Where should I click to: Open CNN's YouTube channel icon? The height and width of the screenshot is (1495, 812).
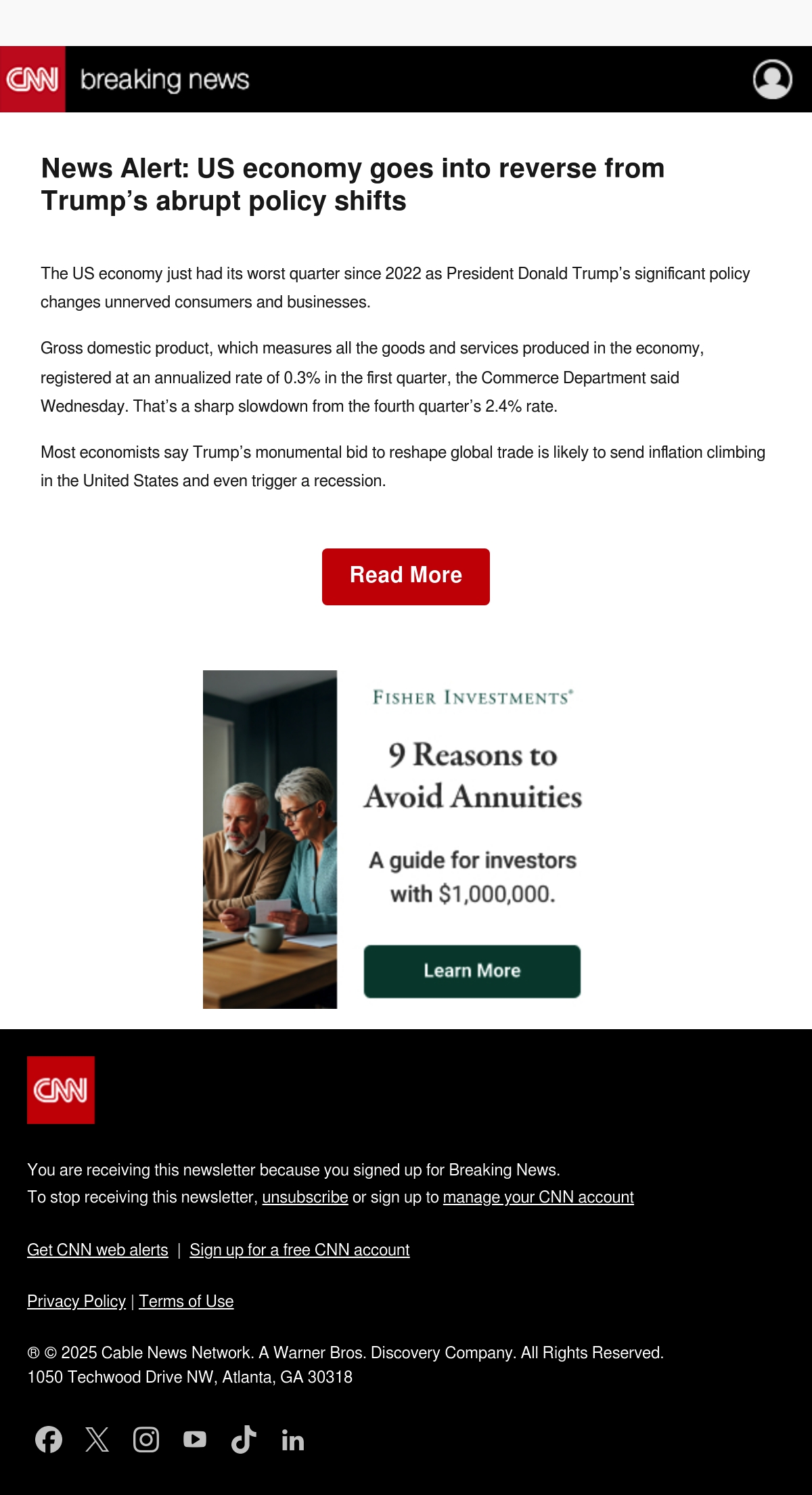point(195,1439)
